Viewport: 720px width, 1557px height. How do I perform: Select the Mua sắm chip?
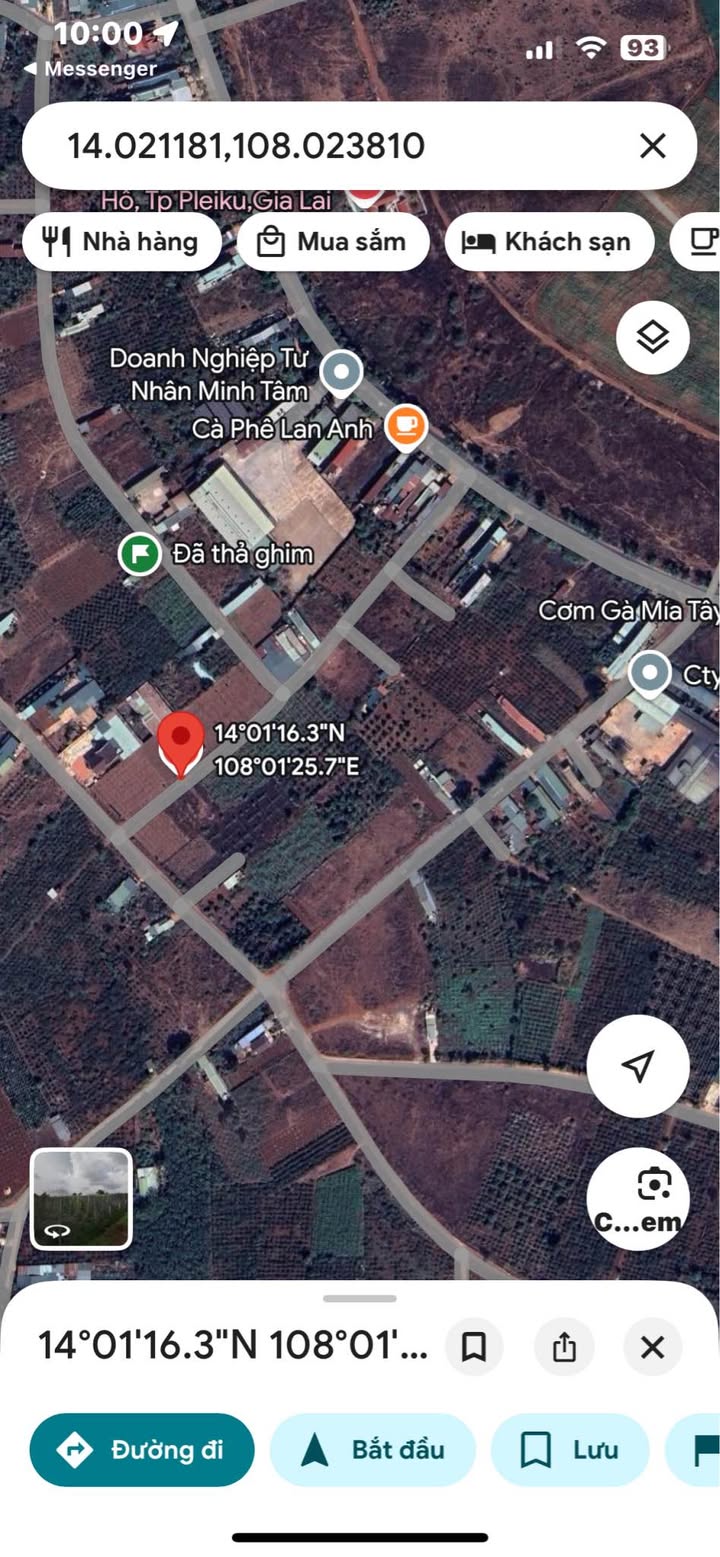pos(333,242)
